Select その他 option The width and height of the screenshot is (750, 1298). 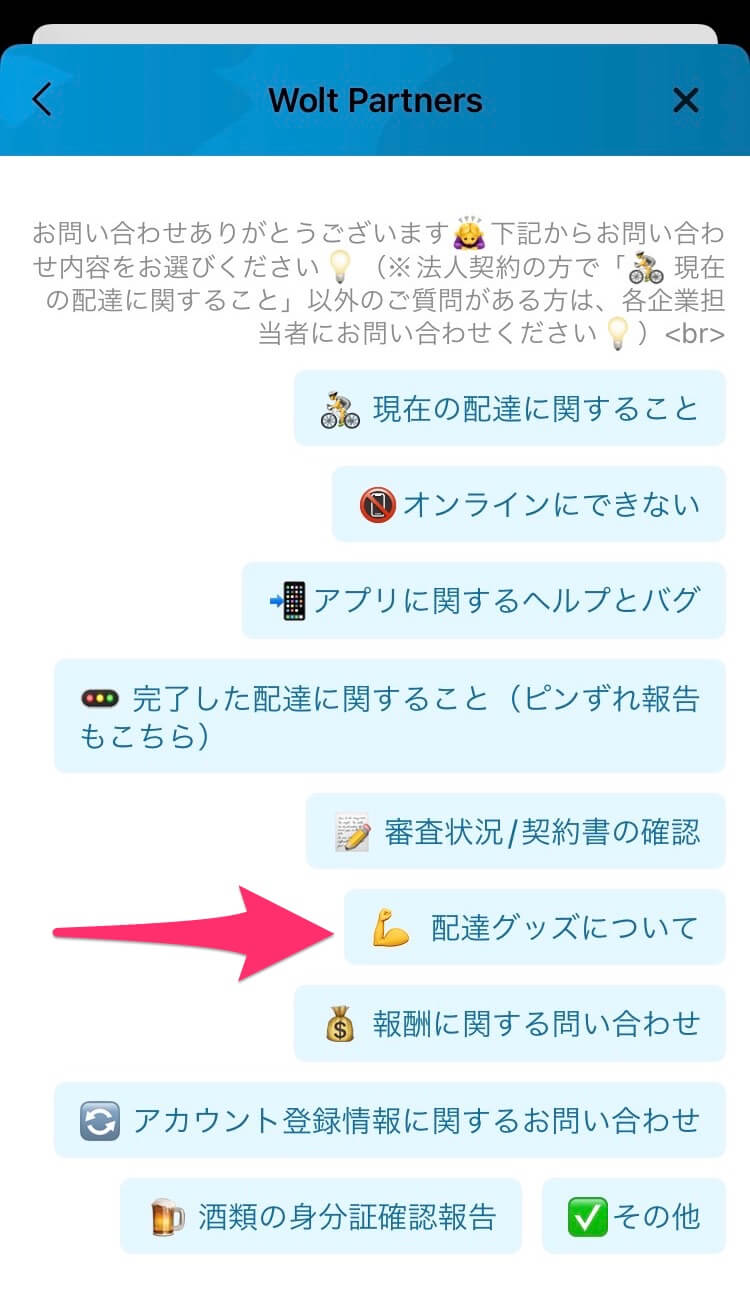[633, 1216]
